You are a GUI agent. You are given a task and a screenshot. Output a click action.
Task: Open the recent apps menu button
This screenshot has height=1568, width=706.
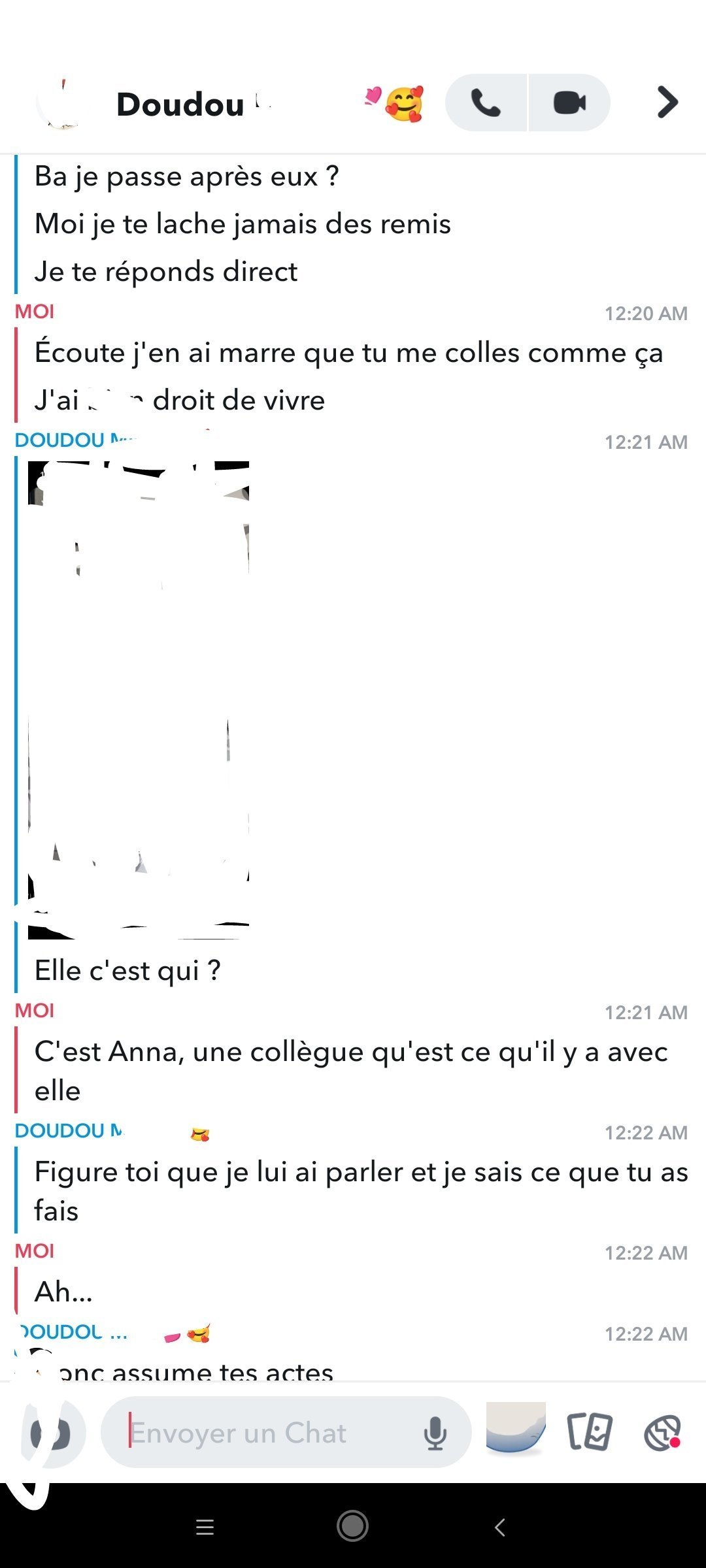tap(205, 1527)
